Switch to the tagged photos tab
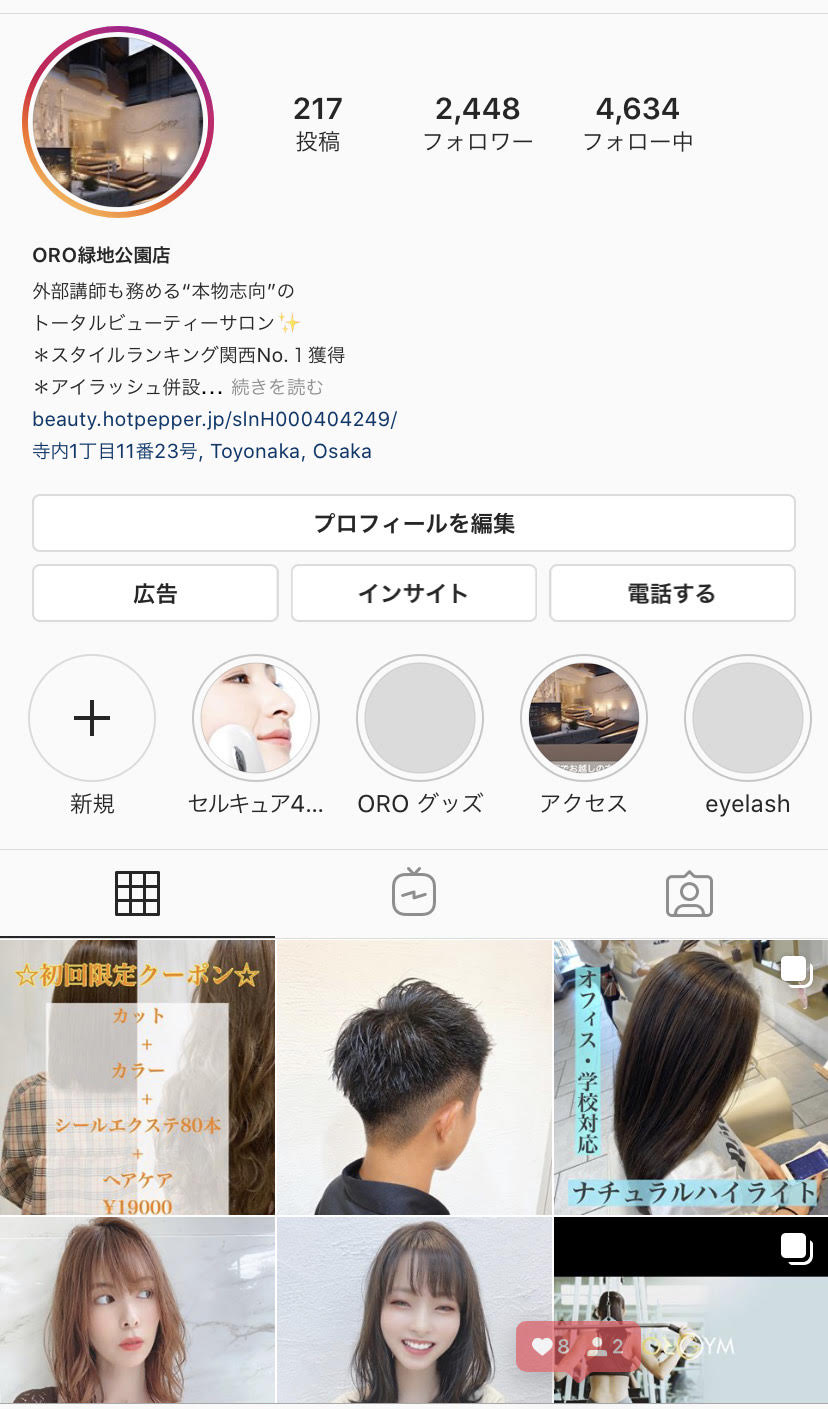The width and height of the screenshot is (828, 1409). pyautogui.click(x=689, y=894)
